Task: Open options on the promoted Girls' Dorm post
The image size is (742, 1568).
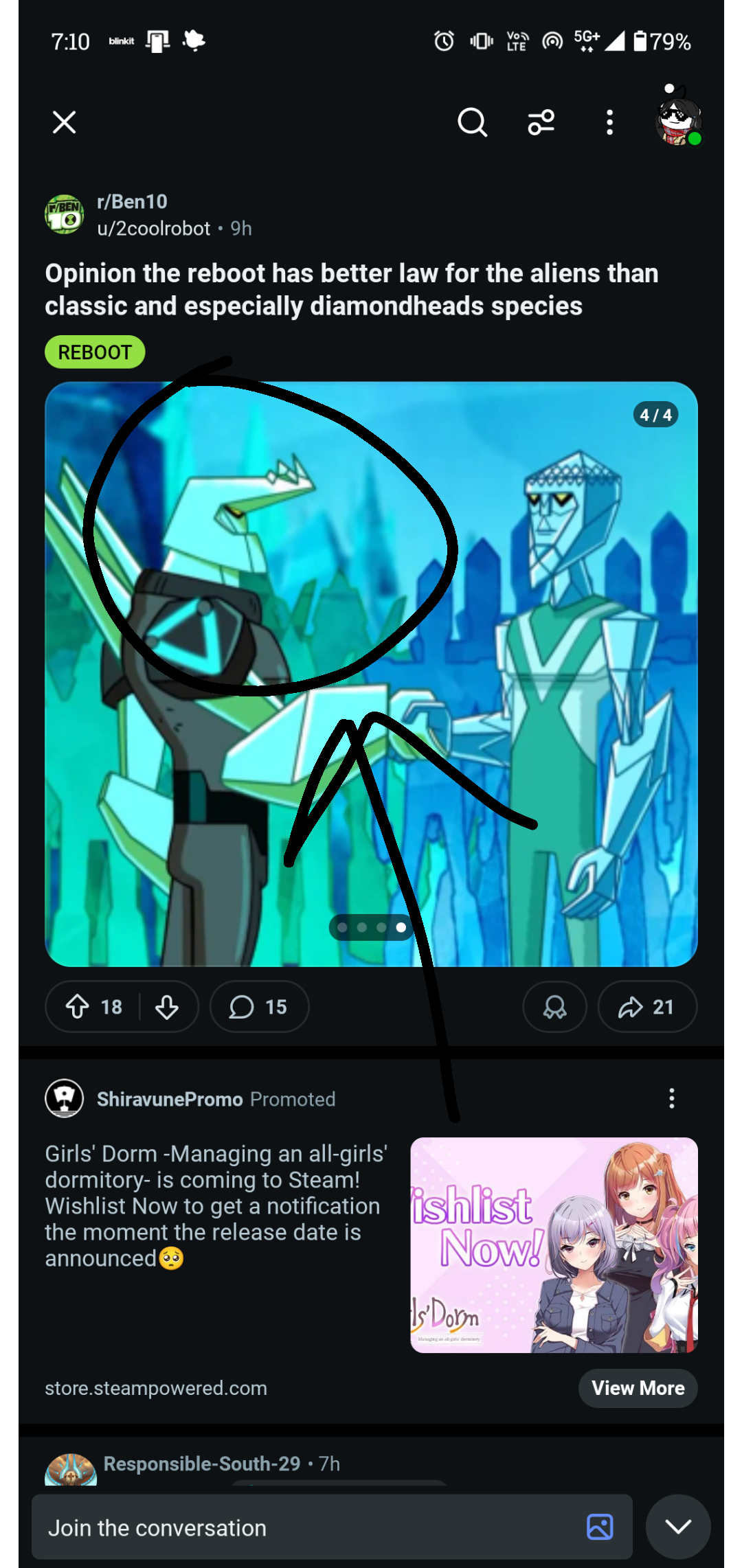Action: pyautogui.click(x=672, y=1099)
